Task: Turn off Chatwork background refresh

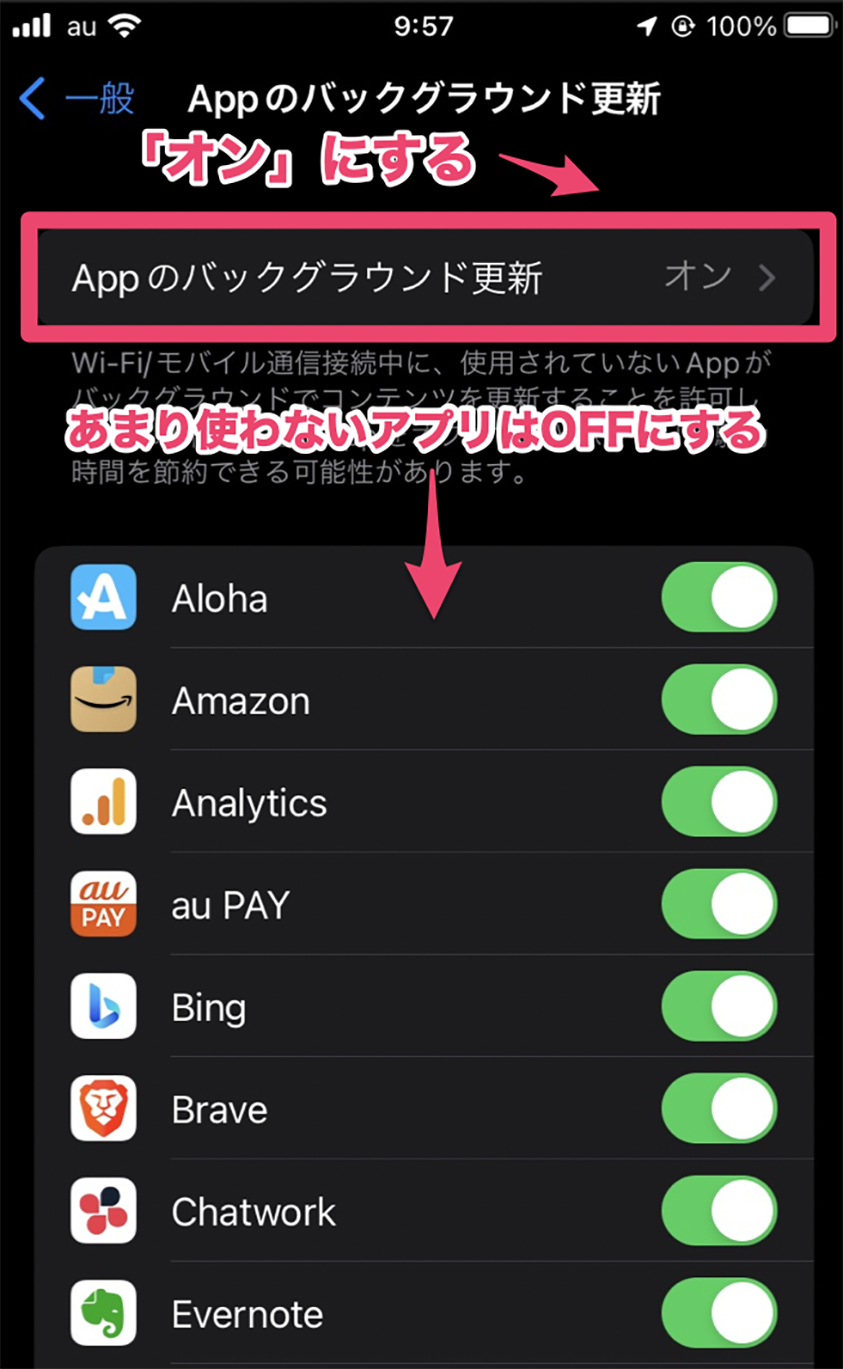Action: [x=719, y=1211]
